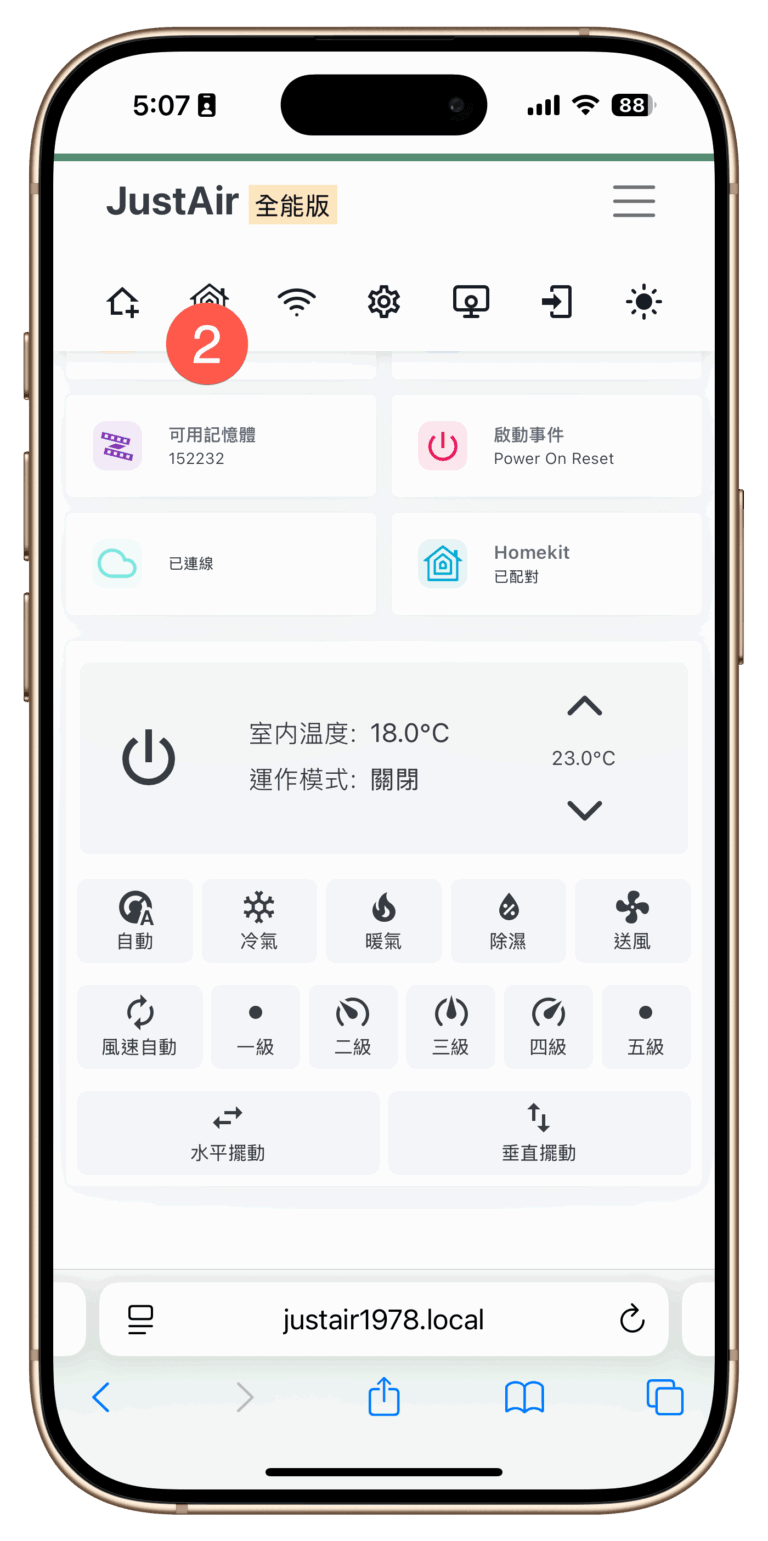Toggle the brightness theme icon

(x=644, y=302)
